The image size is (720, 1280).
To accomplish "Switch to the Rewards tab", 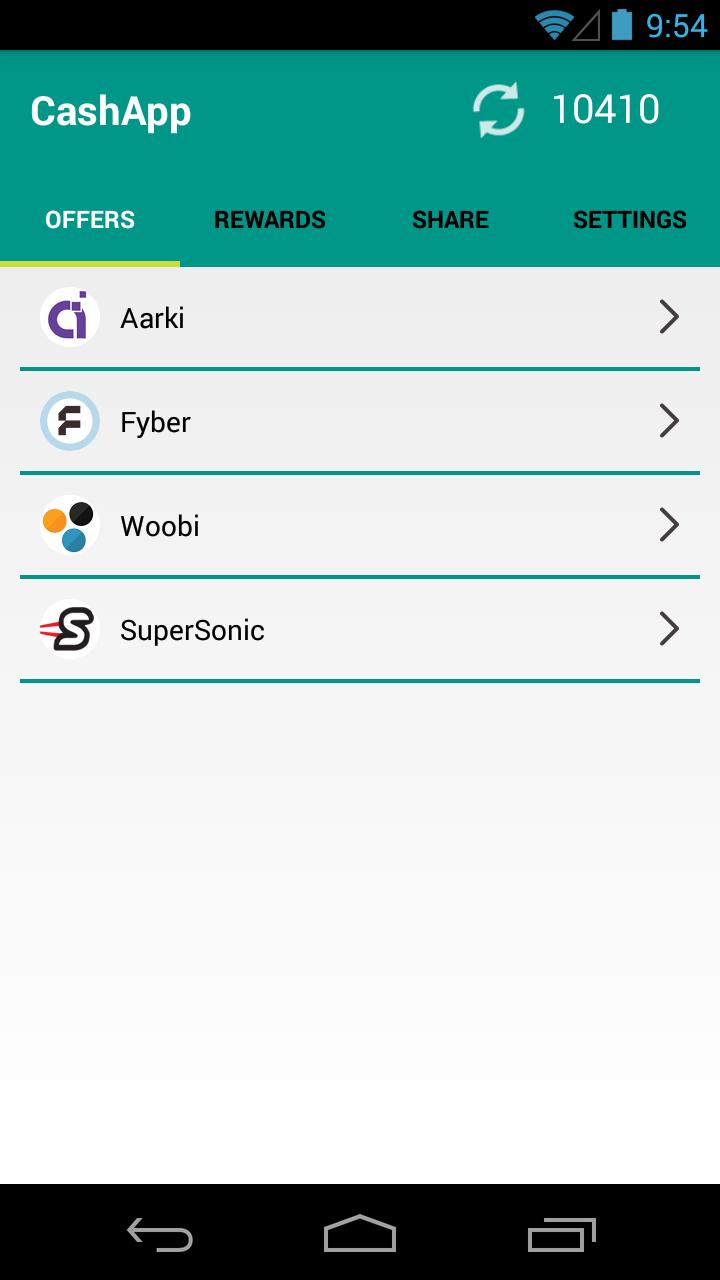I will [270, 220].
